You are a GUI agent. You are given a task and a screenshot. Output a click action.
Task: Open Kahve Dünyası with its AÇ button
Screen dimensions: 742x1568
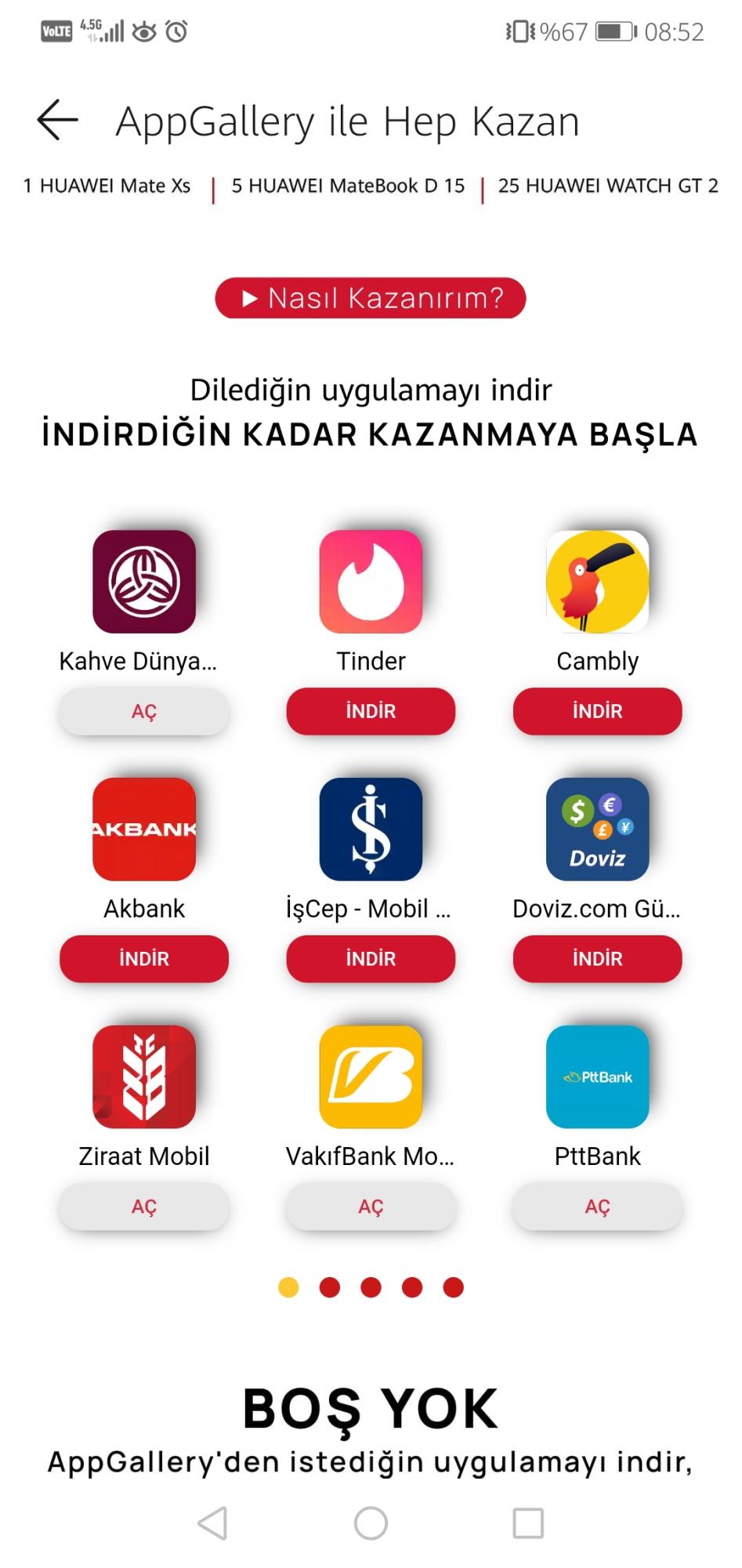point(144,711)
